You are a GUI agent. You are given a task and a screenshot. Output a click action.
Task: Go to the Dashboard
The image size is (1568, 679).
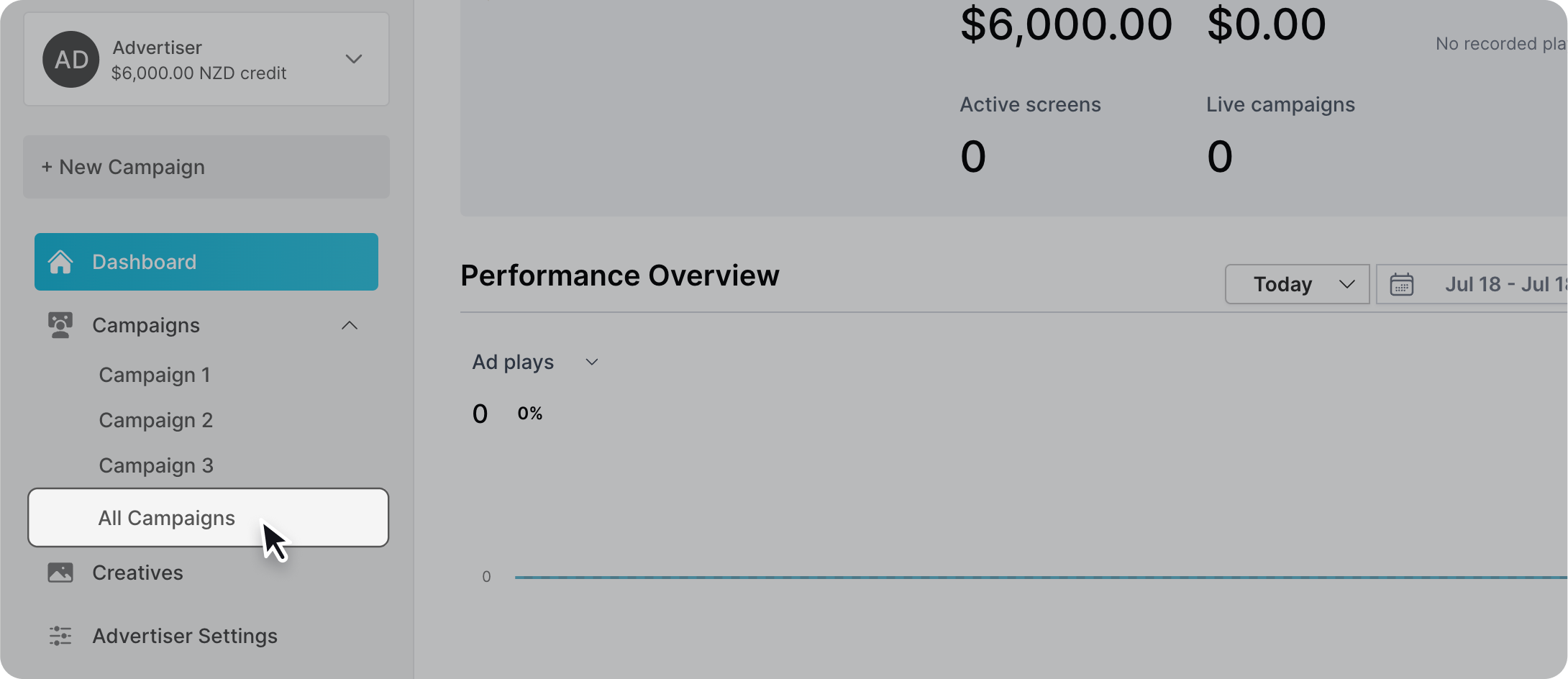(x=206, y=262)
